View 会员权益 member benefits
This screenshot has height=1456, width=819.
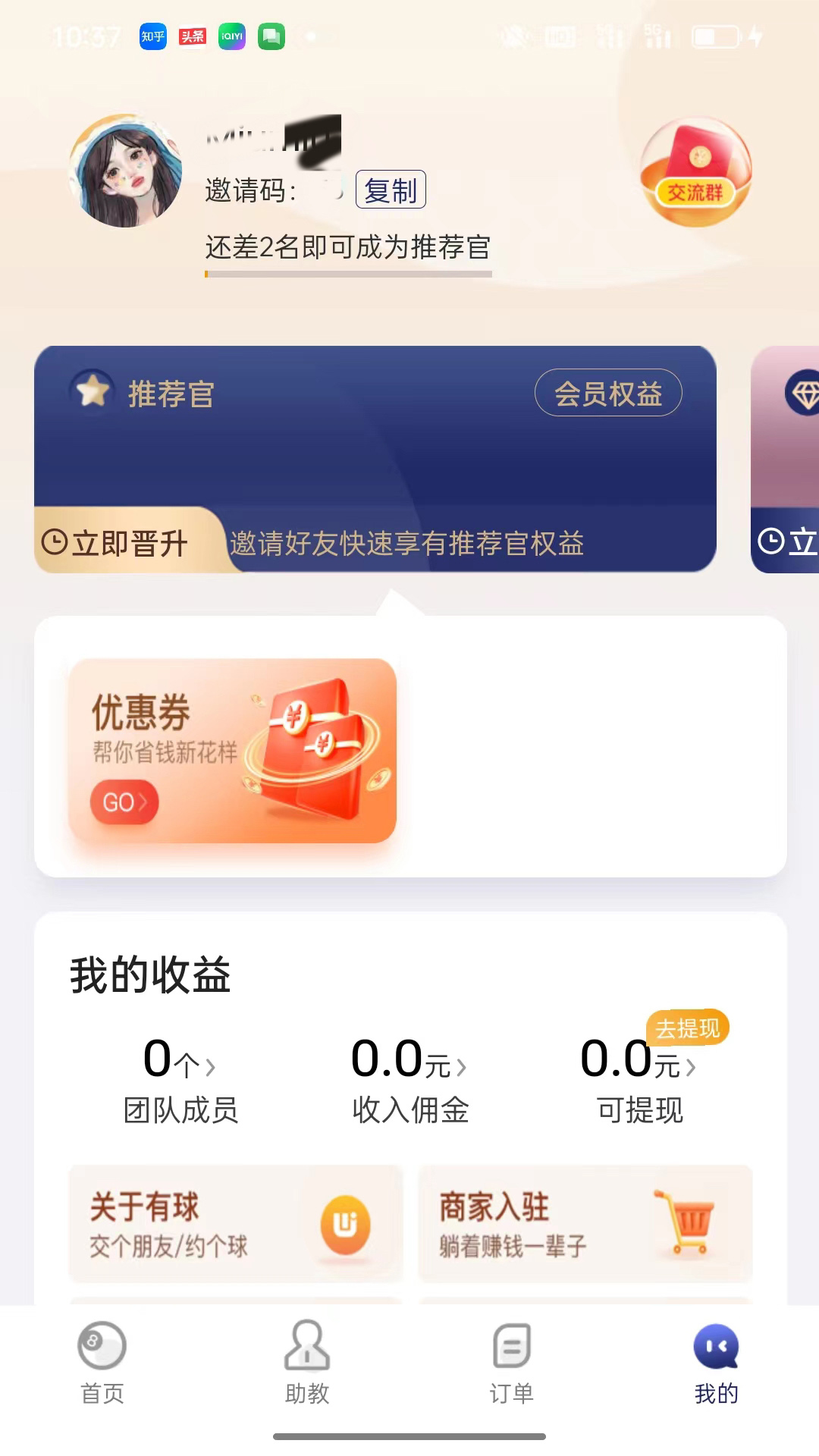pyautogui.click(x=608, y=393)
